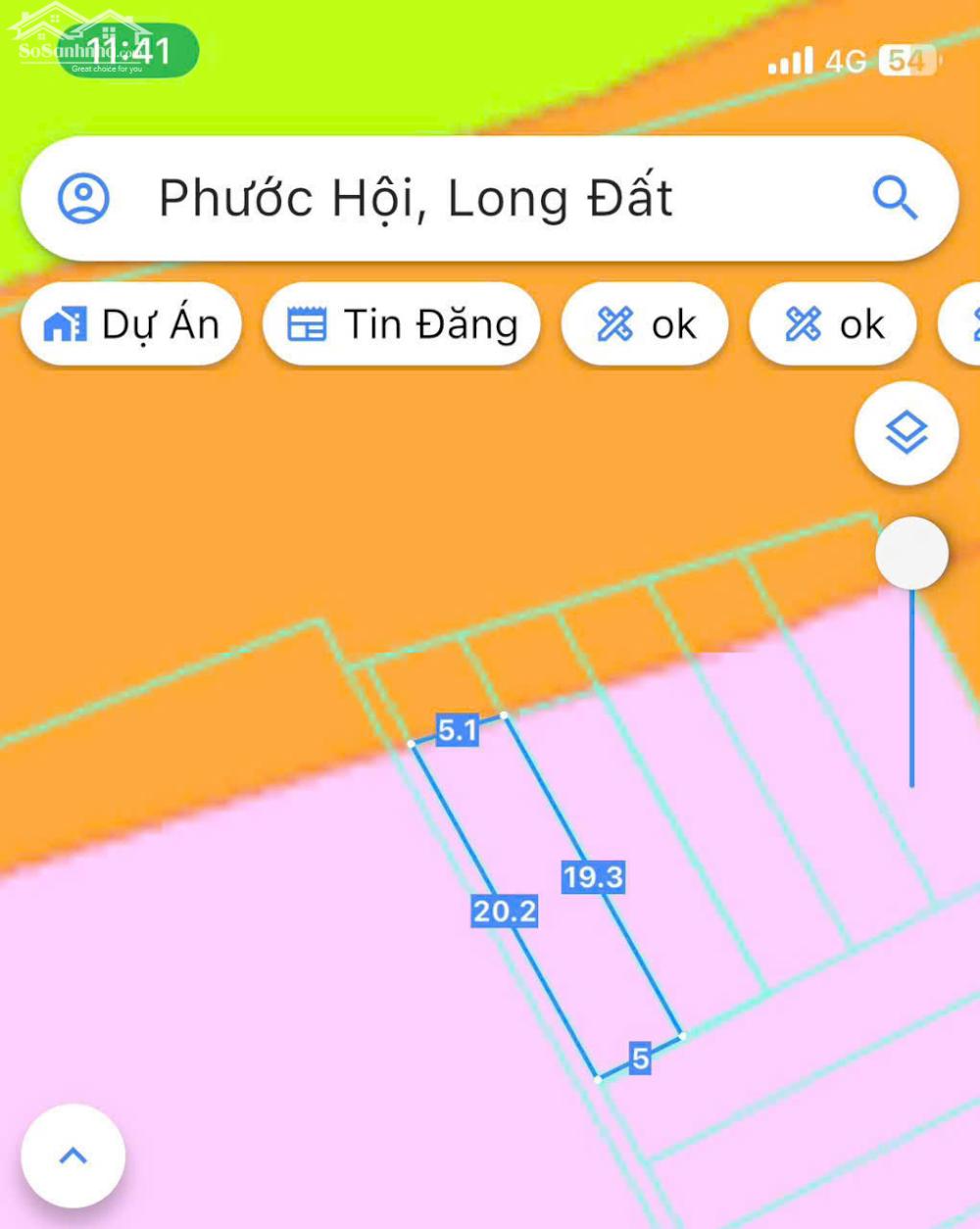Enable the first ok filter chip
Screen dimensions: 980x1229
coord(644,323)
